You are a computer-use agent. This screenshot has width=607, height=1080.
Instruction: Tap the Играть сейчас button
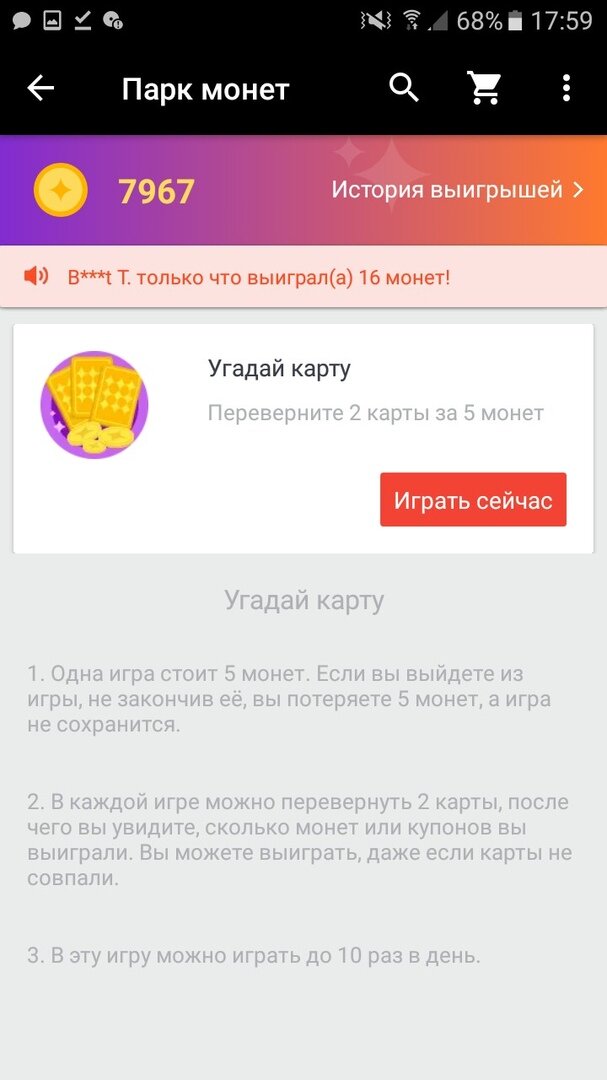coord(473,500)
